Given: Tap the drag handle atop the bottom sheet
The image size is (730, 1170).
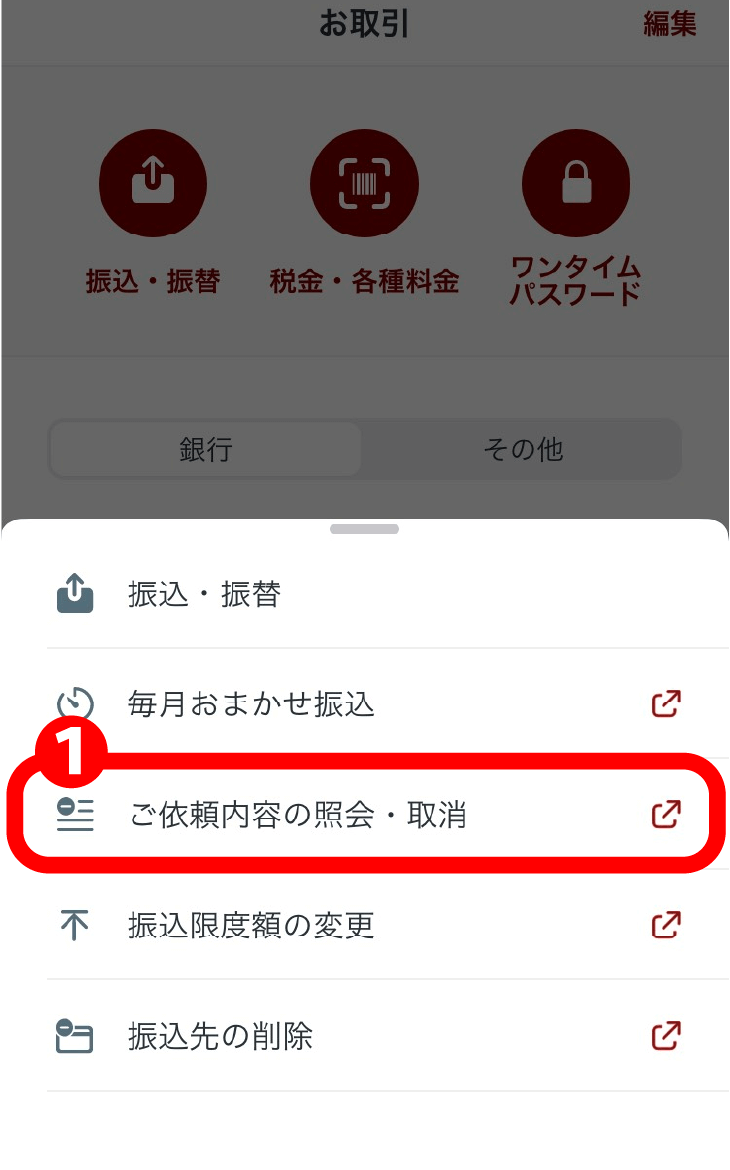Looking at the screenshot, I should (x=364, y=529).
